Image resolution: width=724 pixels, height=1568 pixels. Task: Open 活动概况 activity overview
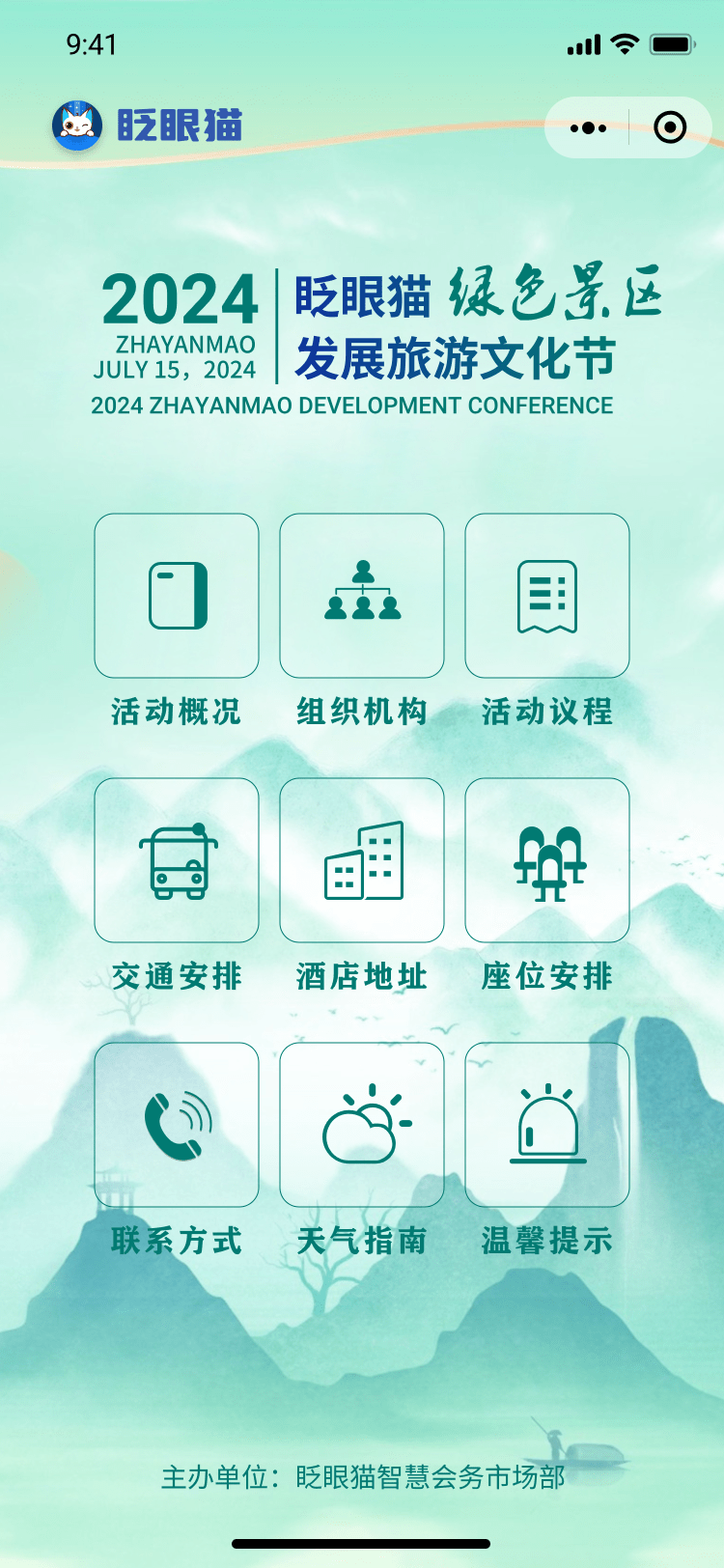coord(177,596)
